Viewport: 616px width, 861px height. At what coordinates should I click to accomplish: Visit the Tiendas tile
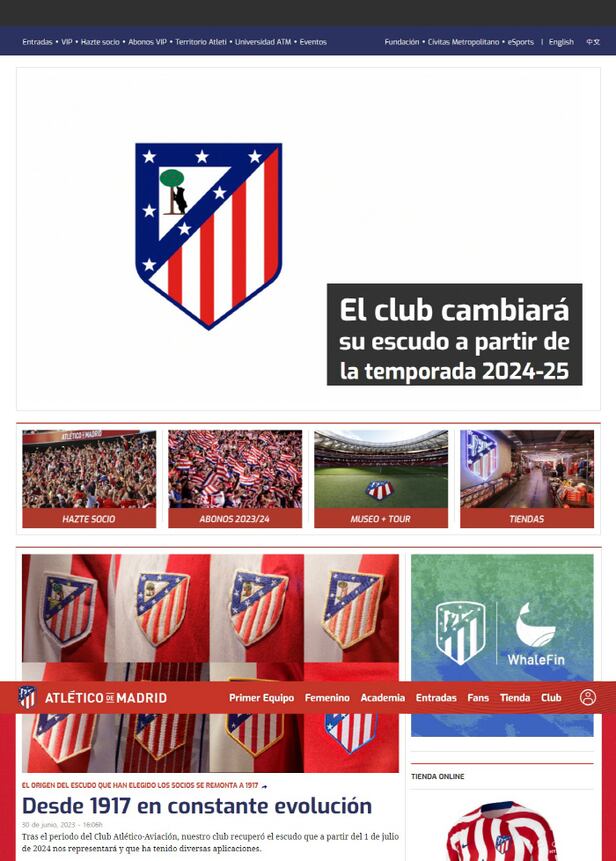pyautogui.click(x=527, y=479)
